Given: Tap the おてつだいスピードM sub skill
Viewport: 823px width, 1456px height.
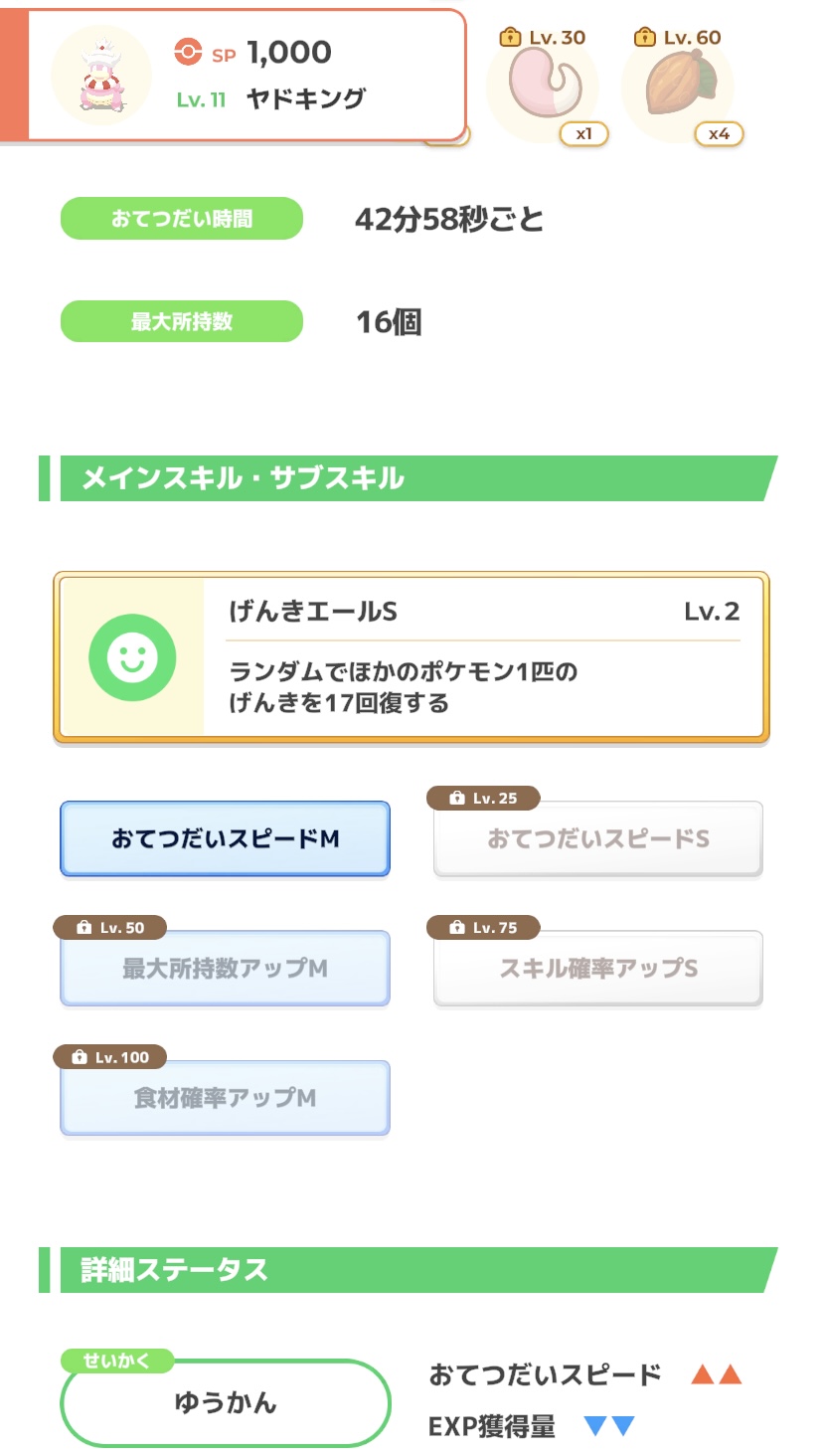Looking at the screenshot, I should (225, 838).
